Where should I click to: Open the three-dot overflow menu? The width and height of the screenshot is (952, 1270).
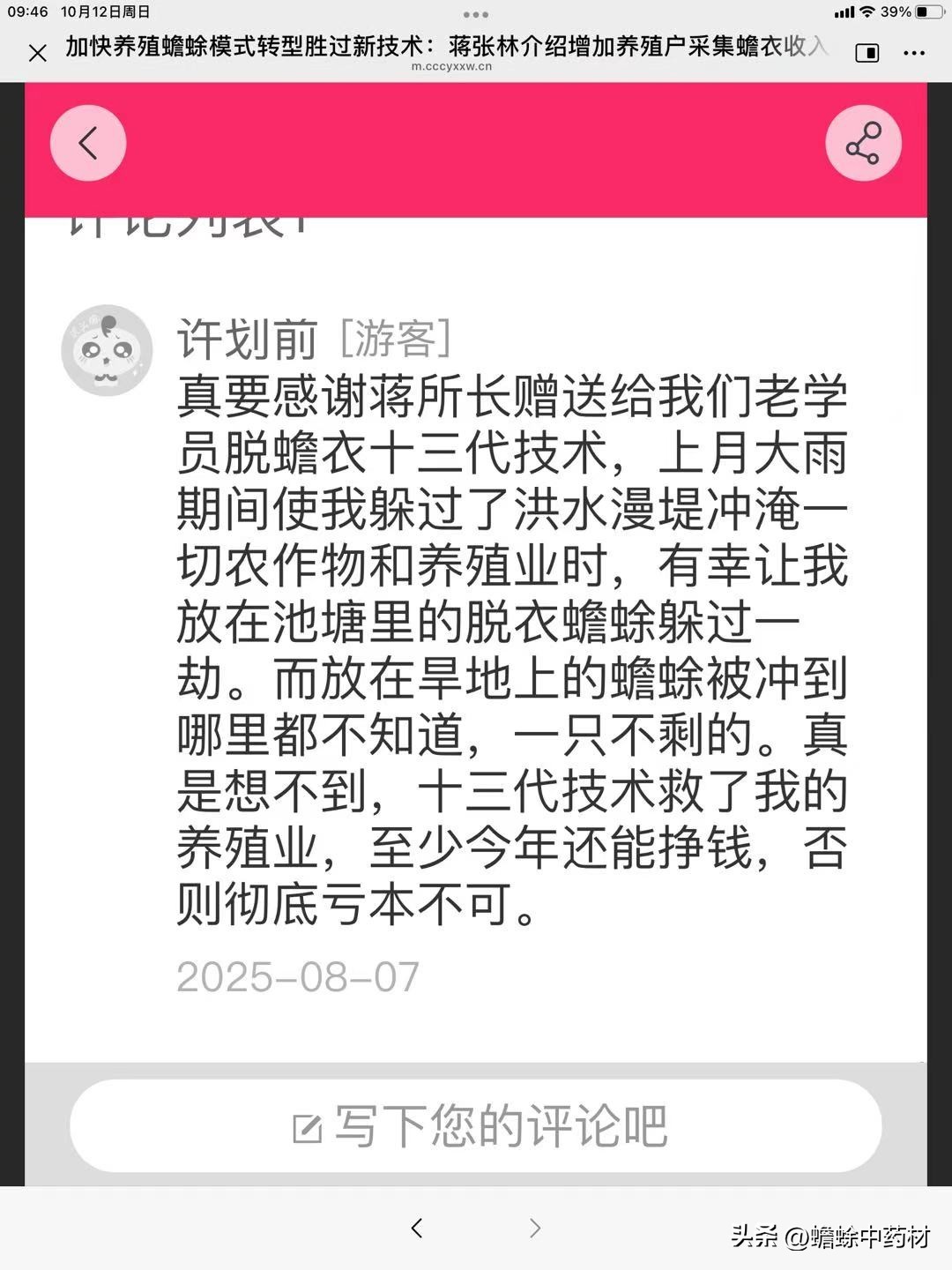(914, 54)
